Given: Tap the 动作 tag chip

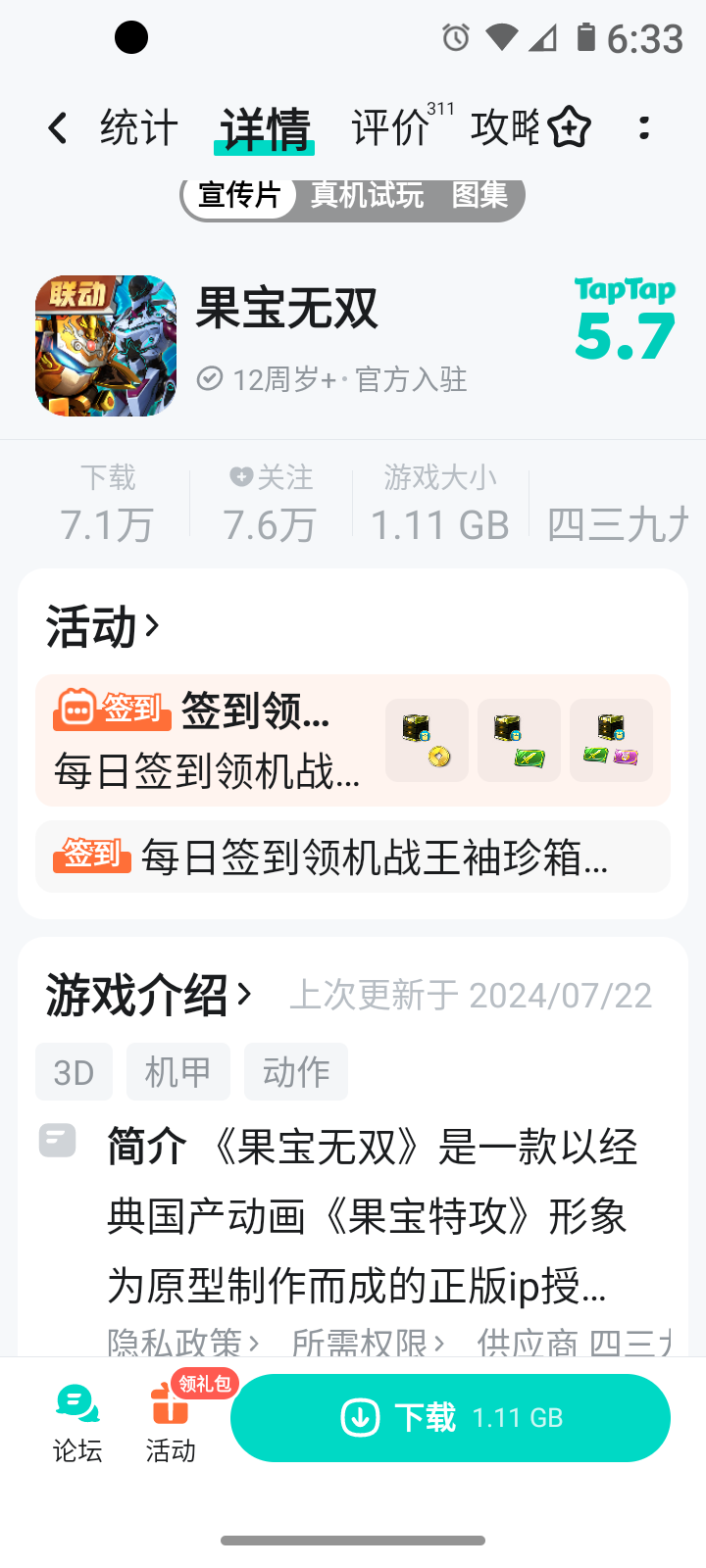Looking at the screenshot, I should coord(295,1072).
